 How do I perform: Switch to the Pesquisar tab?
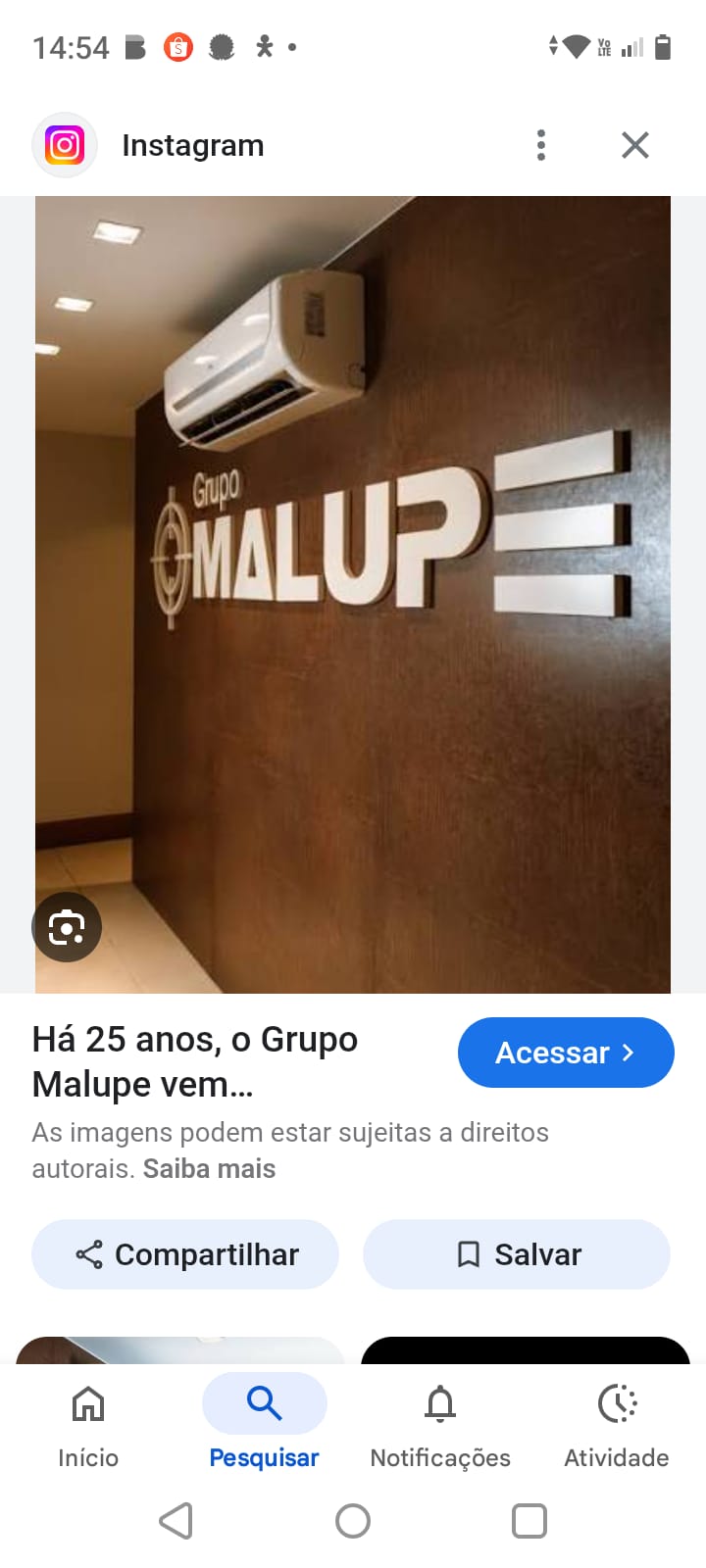[264, 1421]
